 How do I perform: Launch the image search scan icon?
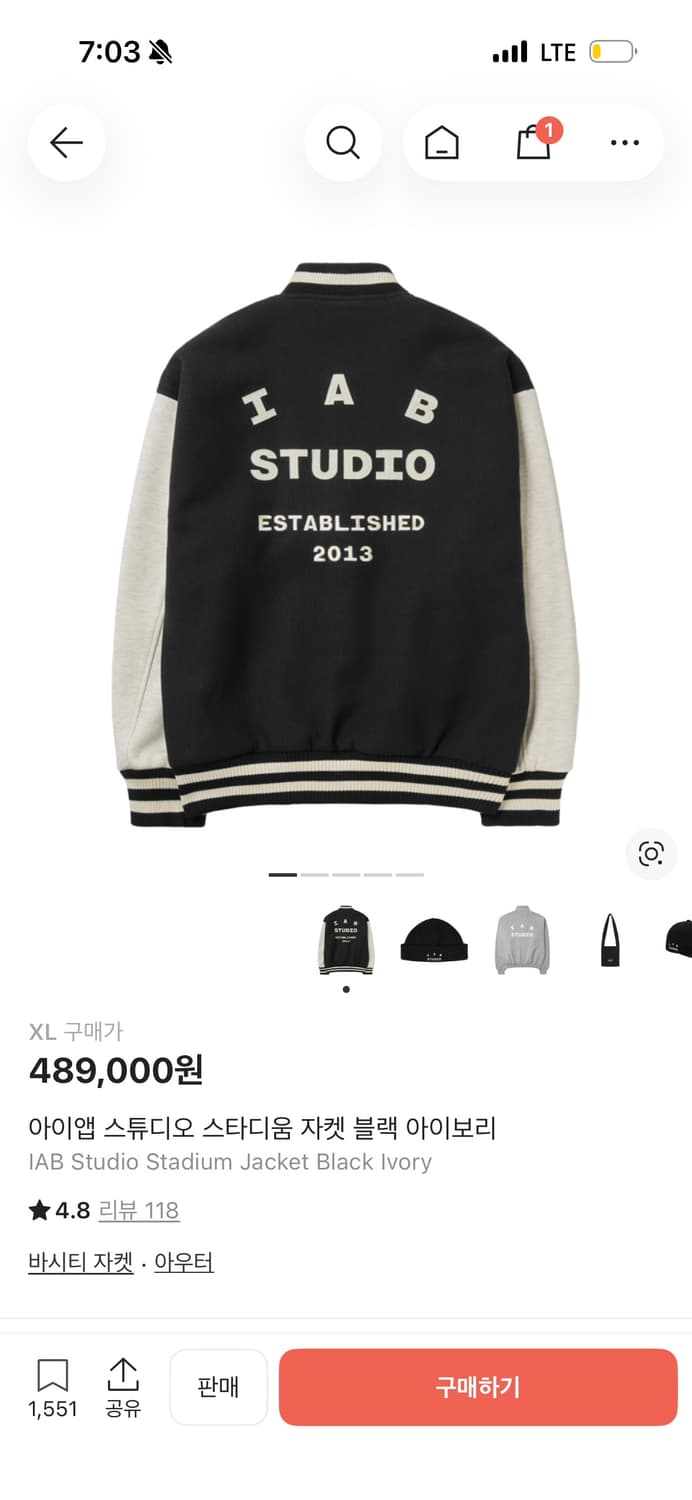tap(651, 853)
